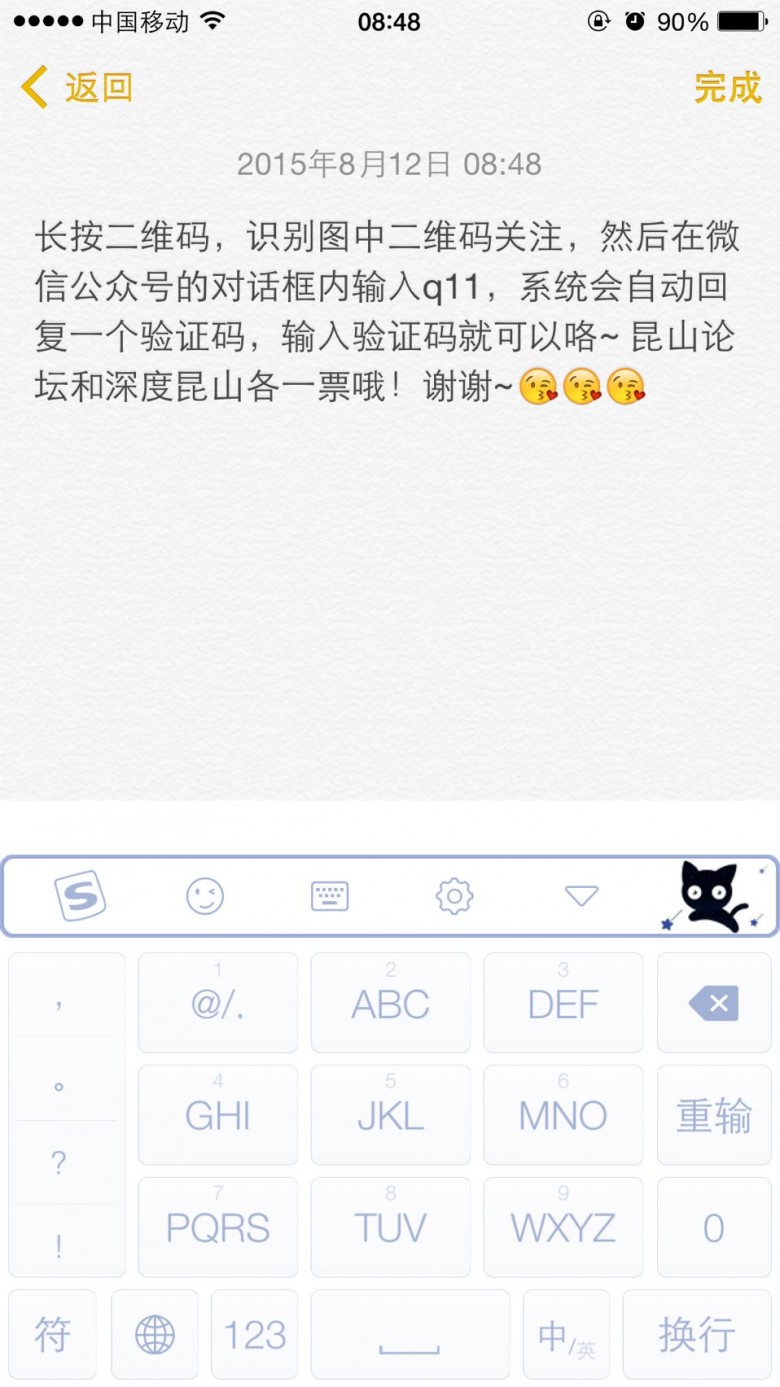Tap the JKL key
This screenshot has height=1387, width=780.
390,1115
